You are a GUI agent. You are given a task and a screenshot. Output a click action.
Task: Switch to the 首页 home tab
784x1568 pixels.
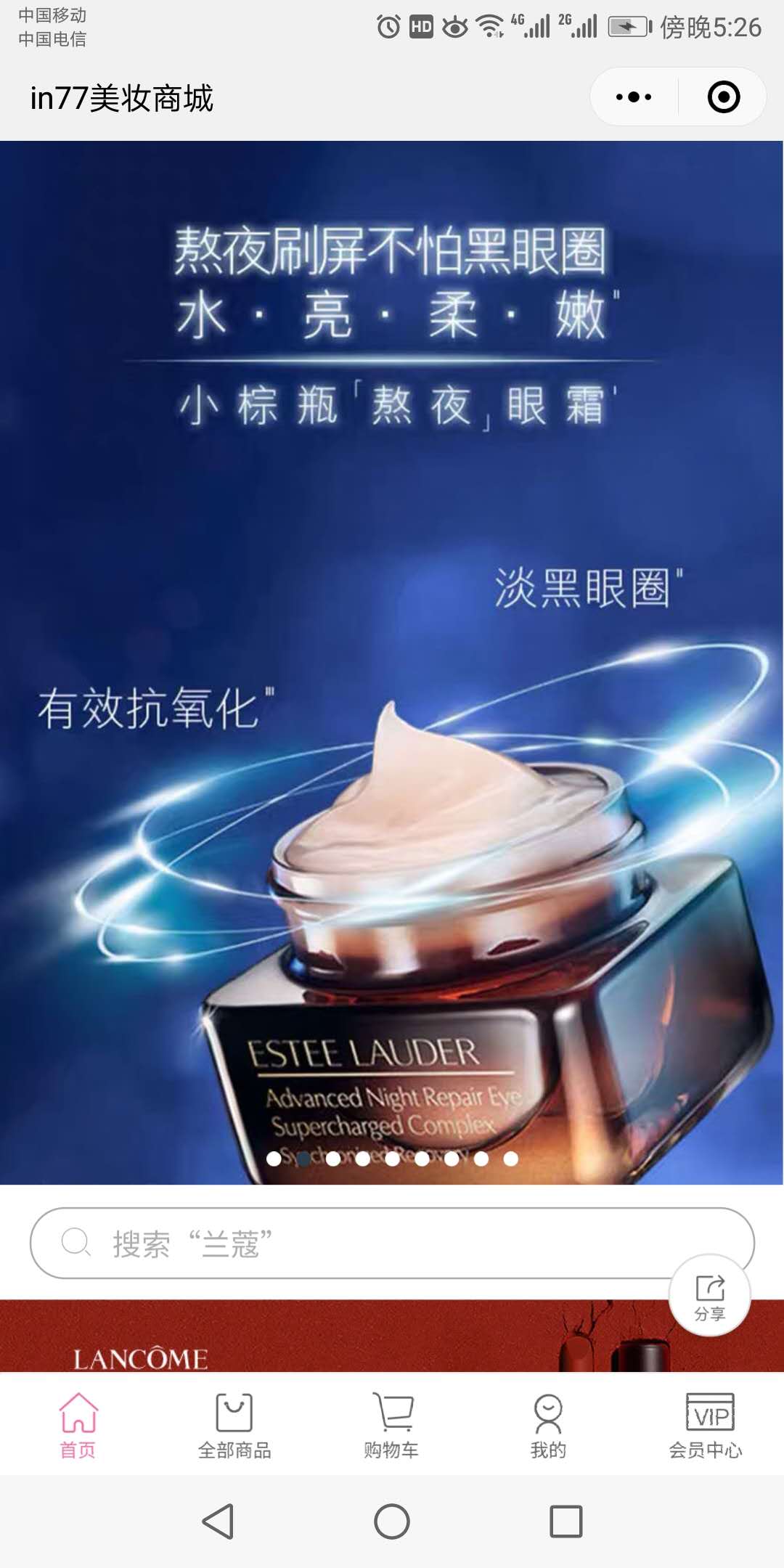tap(78, 1426)
